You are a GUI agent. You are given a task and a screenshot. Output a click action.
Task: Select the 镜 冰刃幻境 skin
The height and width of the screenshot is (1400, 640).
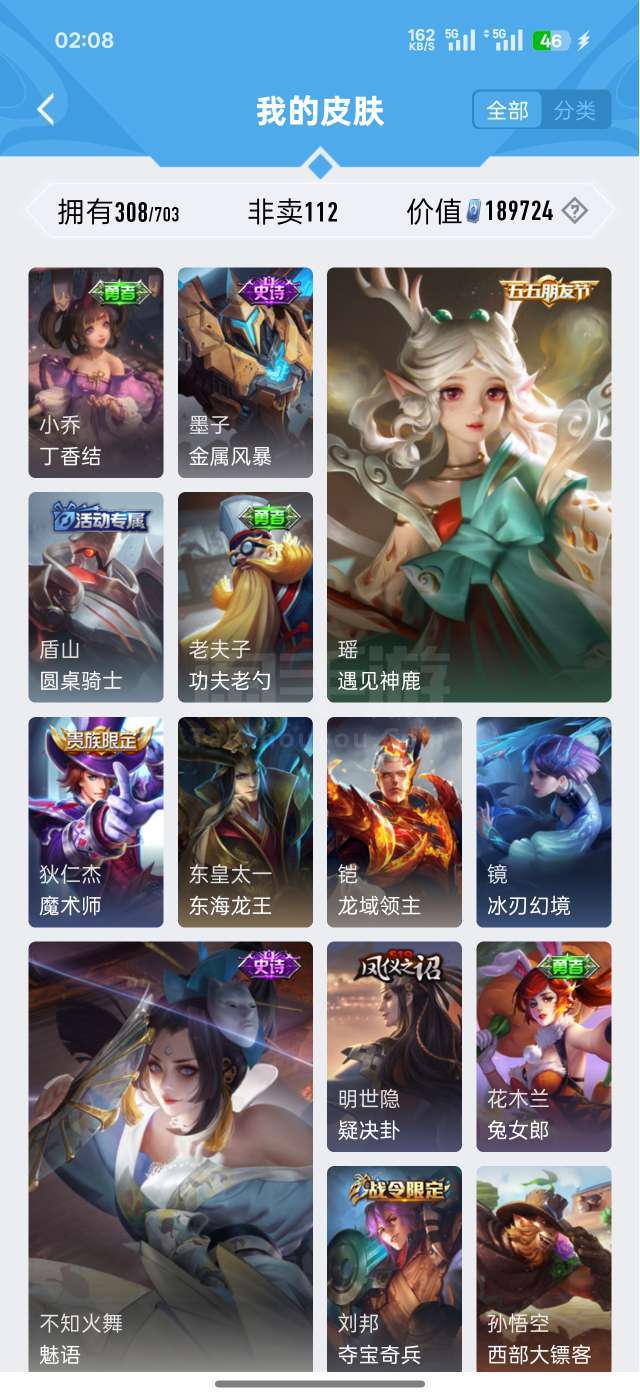pyautogui.click(x=544, y=822)
